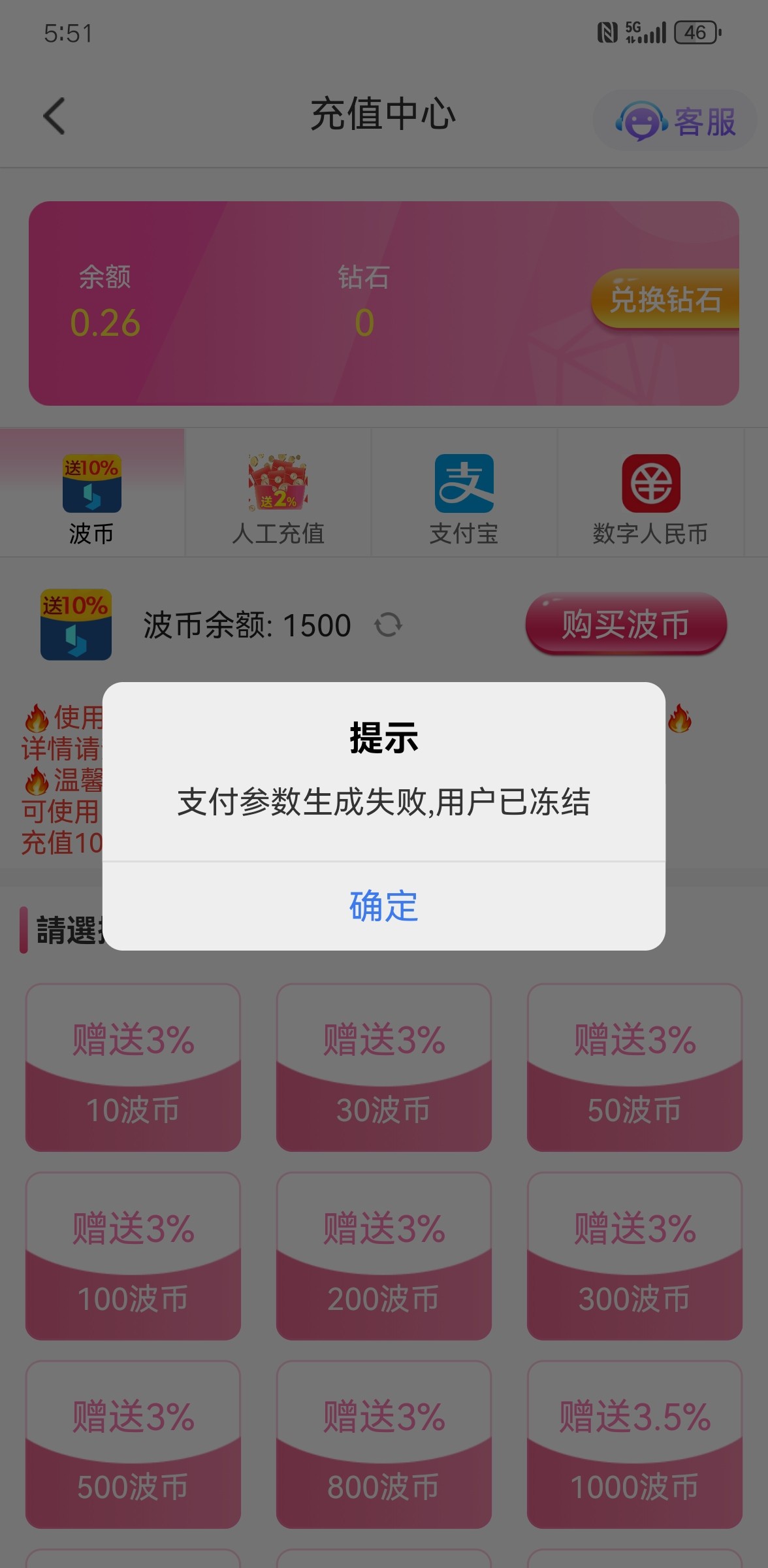This screenshot has width=768, height=1568.
Task: Select the 波币 payment tab
Action: [91, 498]
